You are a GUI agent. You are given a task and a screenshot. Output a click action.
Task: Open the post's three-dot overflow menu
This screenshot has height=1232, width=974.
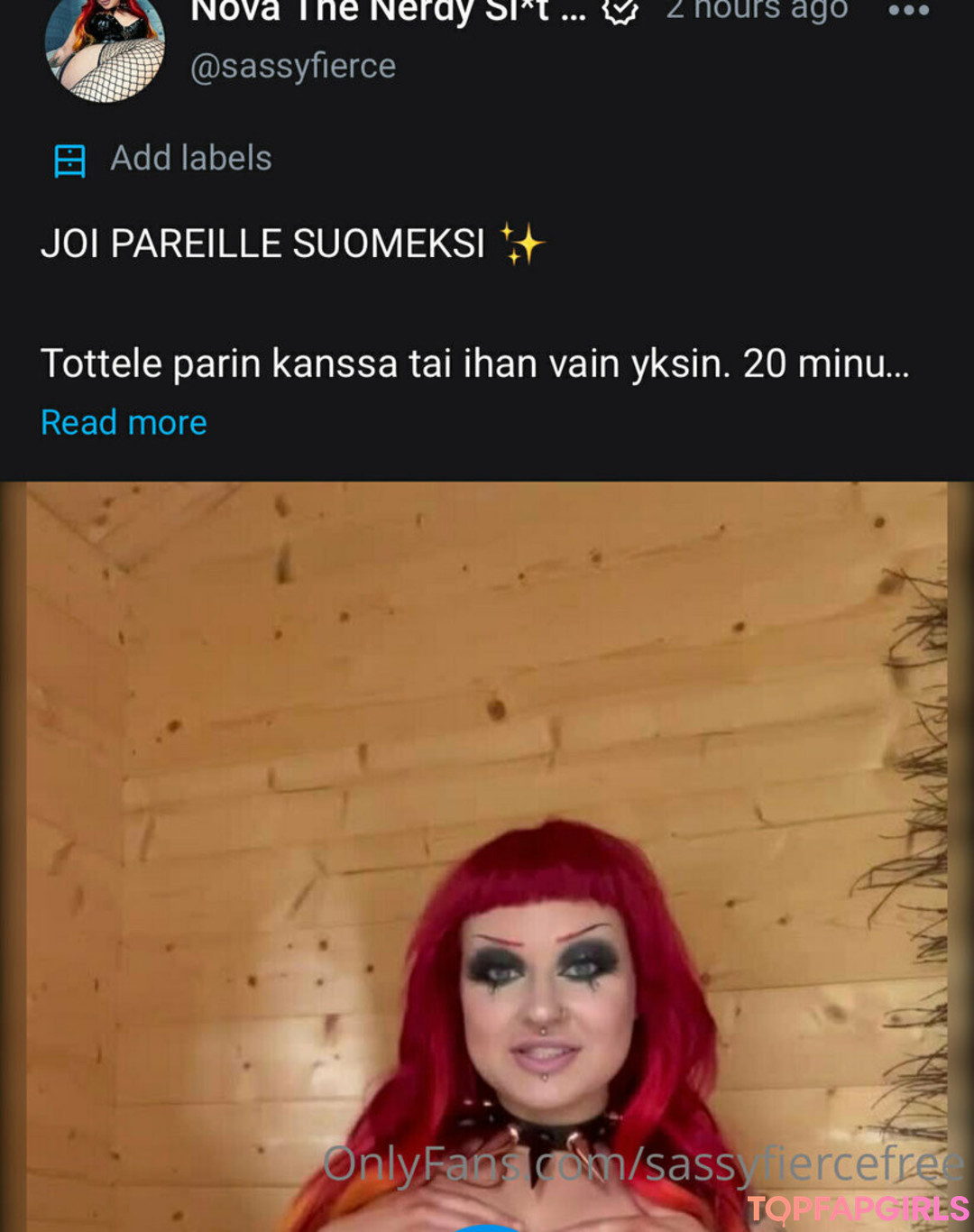(908, 11)
